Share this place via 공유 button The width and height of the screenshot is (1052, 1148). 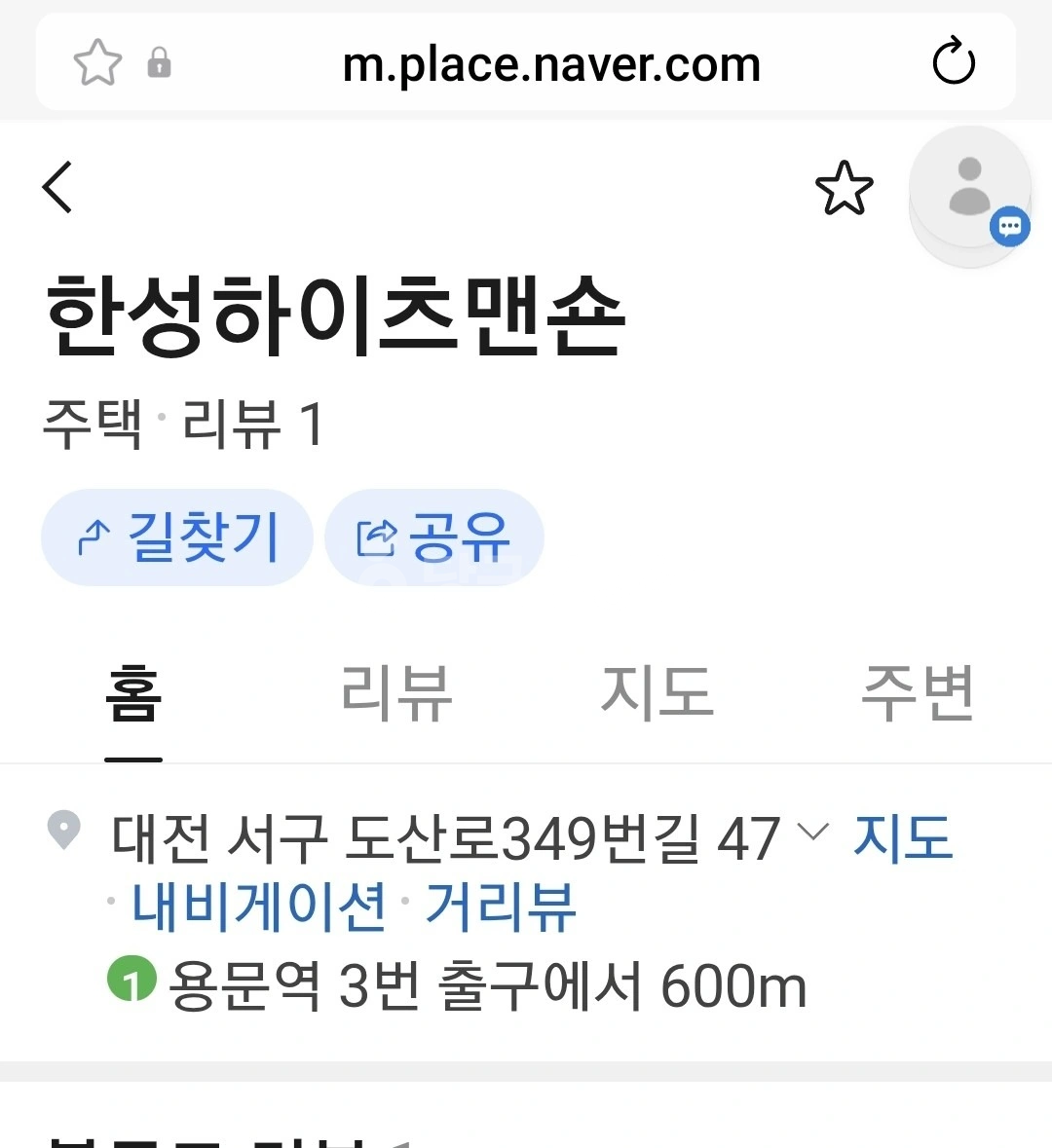click(433, 537)
